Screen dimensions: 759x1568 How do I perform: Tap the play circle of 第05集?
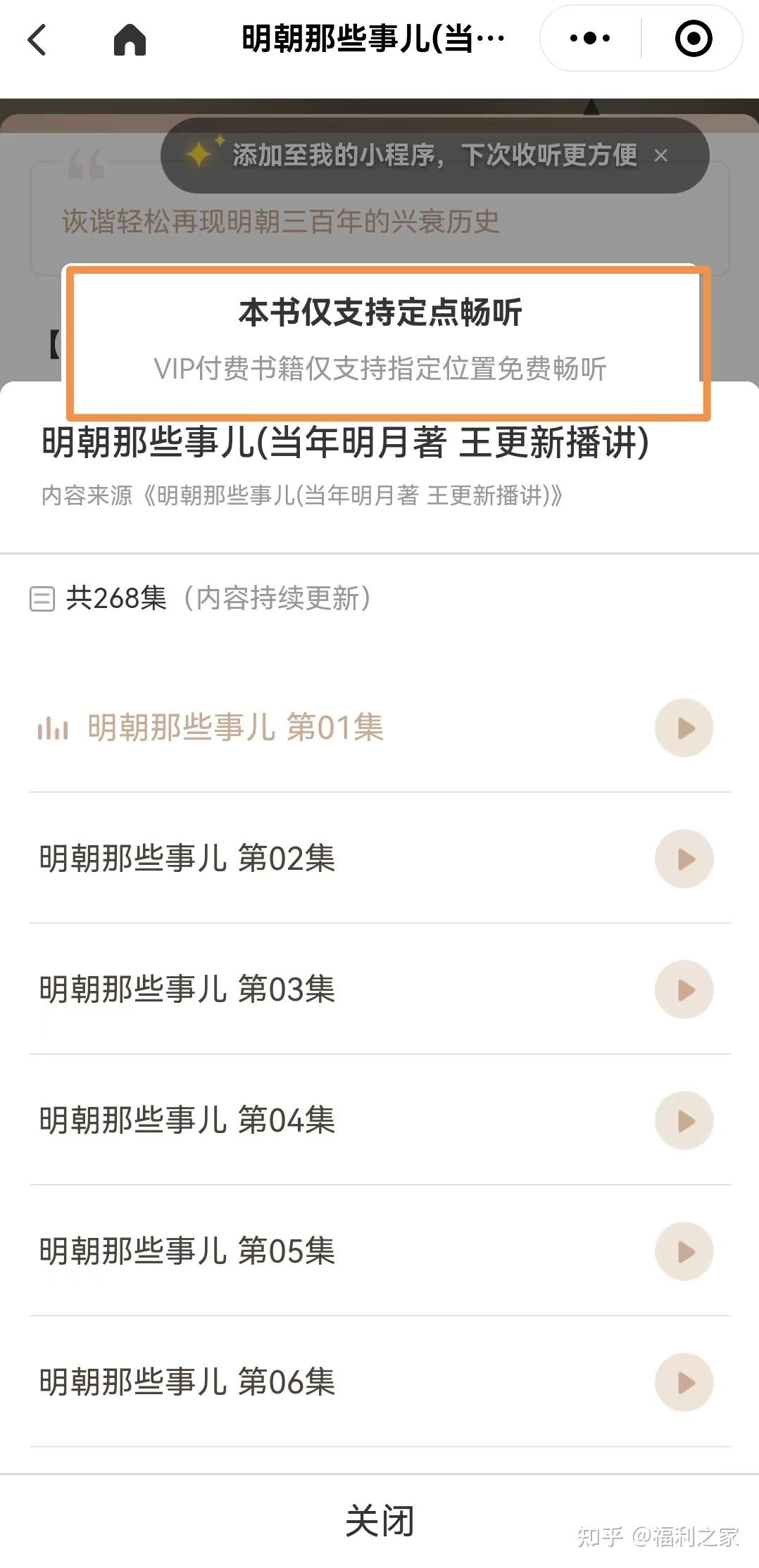pyautogui.click(x=683, y=1251)
